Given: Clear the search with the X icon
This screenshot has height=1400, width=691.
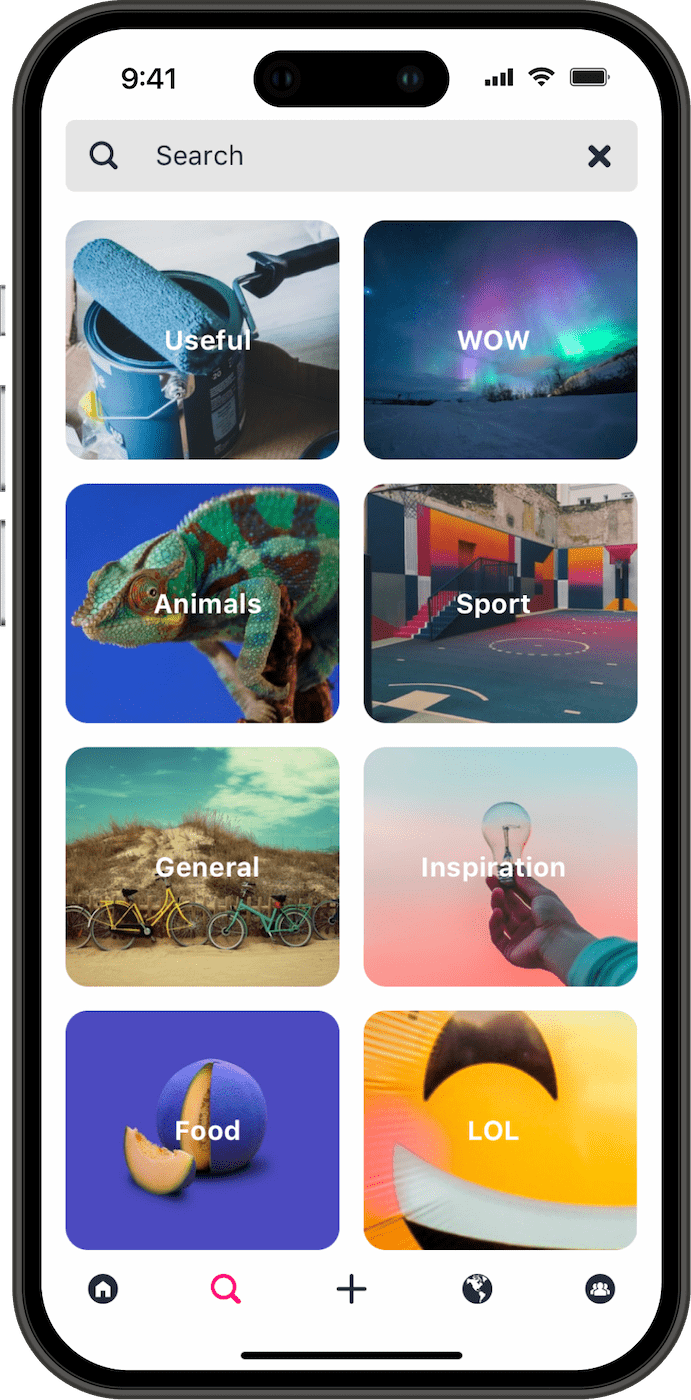Looking at the screenshot, I should (x=599, y=156).
